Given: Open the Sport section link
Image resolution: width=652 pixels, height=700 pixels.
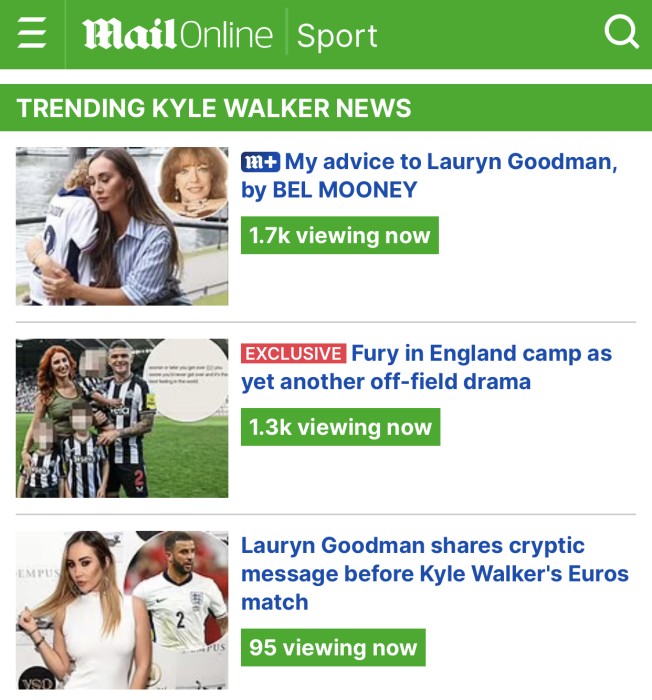Looking at the screenshot, I should coord(337,36).
